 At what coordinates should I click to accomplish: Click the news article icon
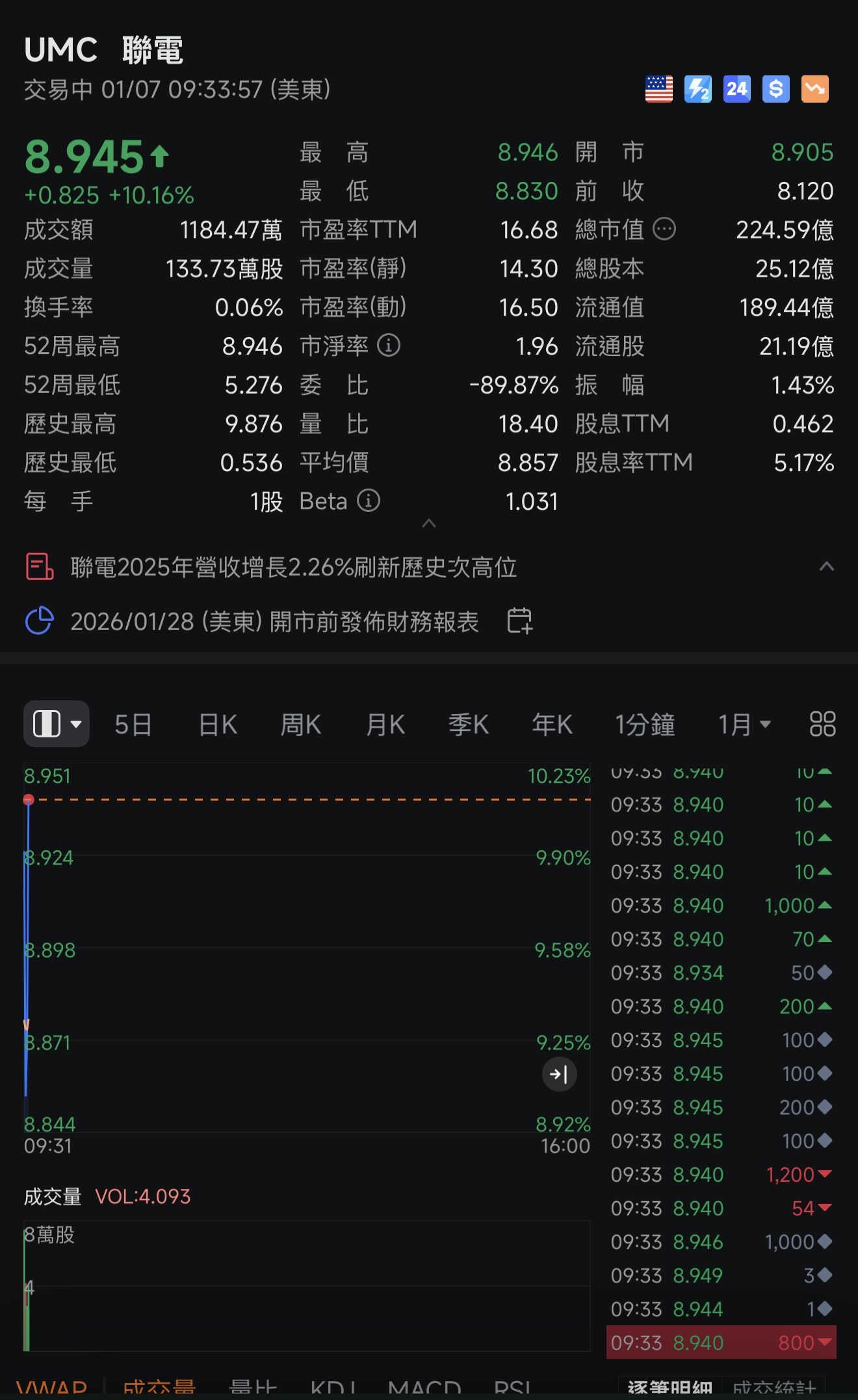click(39, 566)
